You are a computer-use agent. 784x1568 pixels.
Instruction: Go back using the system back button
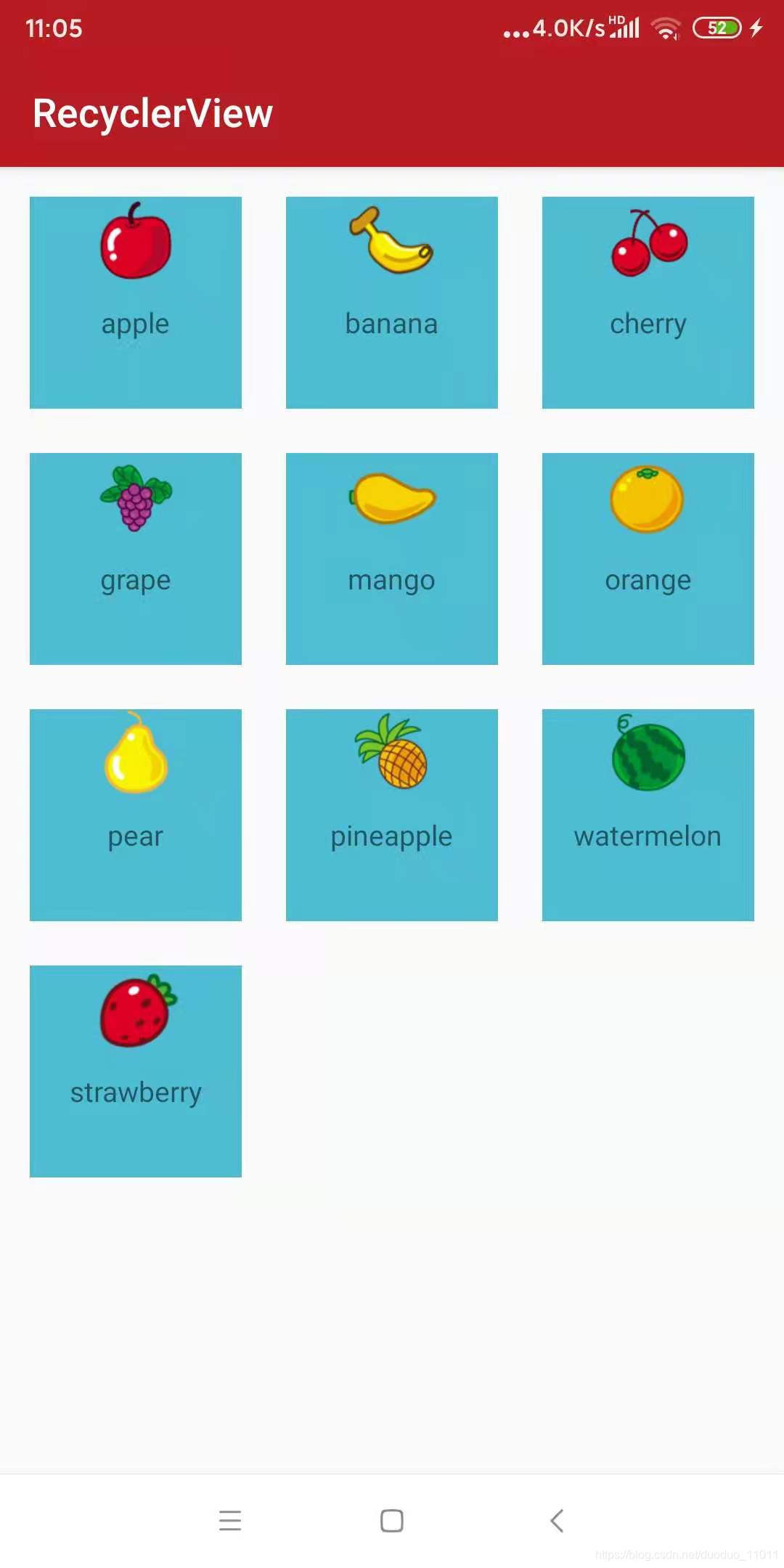557,1520
